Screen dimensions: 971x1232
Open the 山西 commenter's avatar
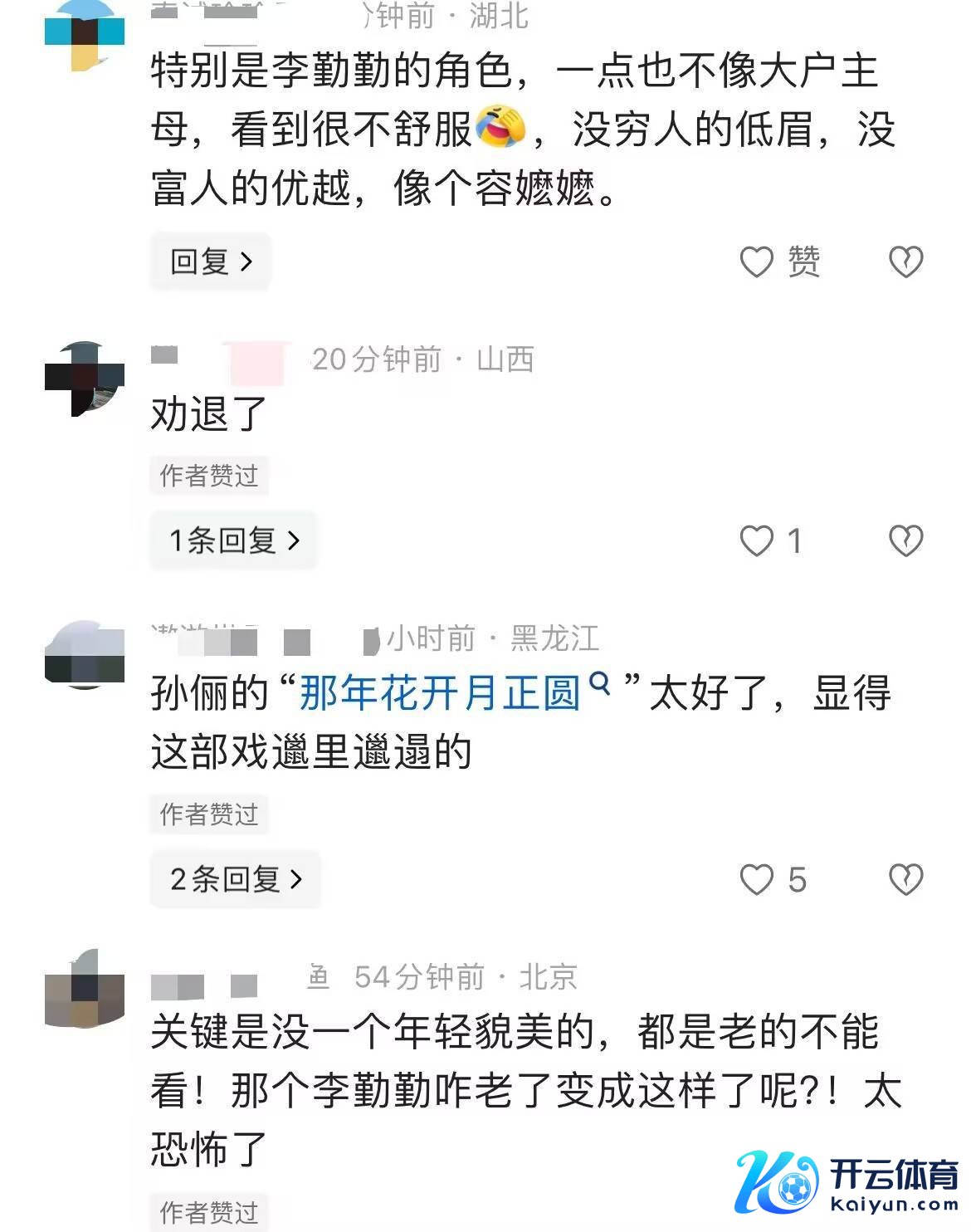(85, 379)
